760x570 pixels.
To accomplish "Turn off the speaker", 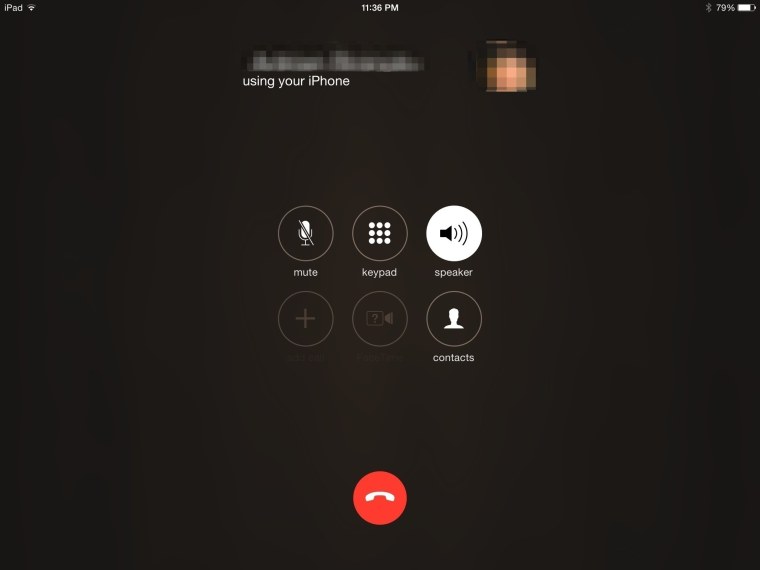I will pos(453,234).
